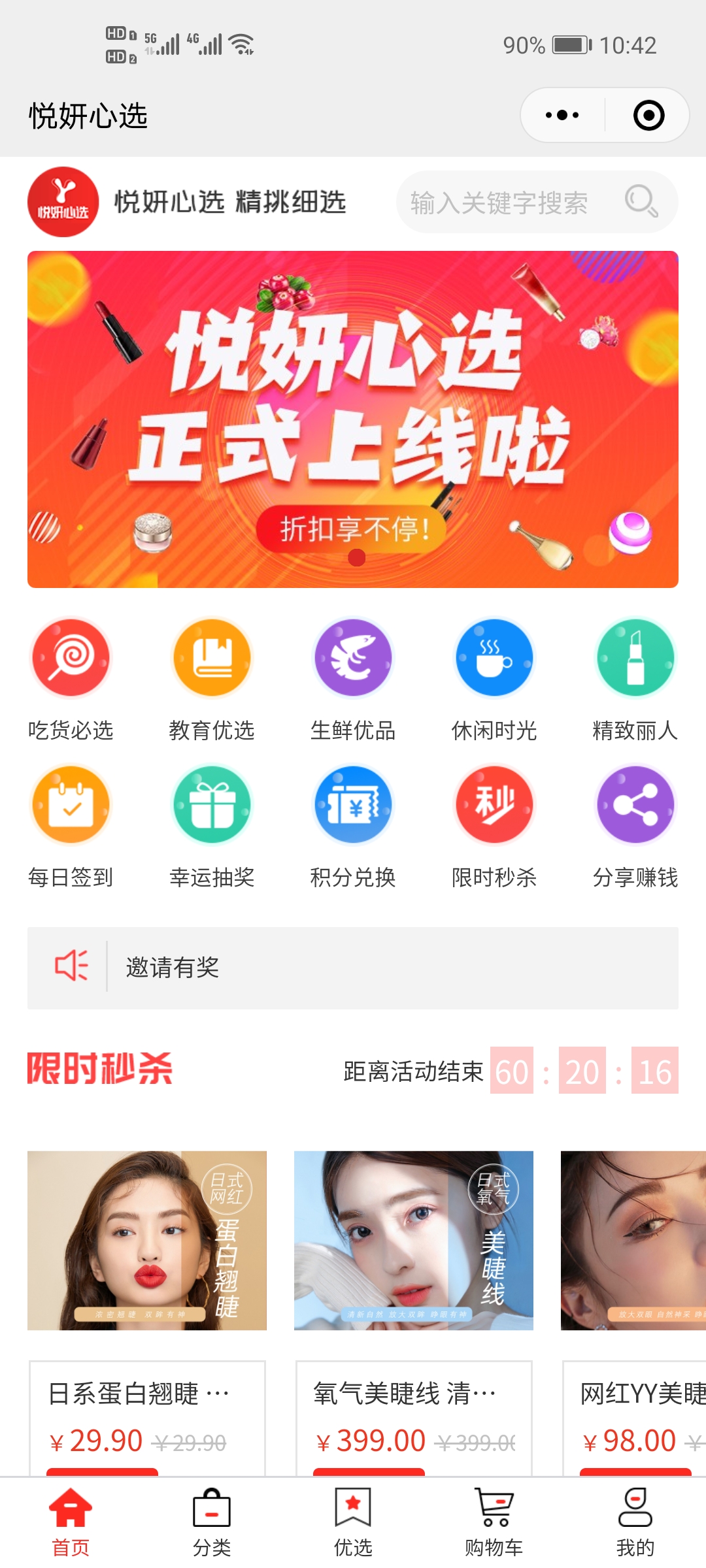Open the 悦妍心选正式上线啦 banner
This screenshot has height=1568, width=706.
click(353, 419)
